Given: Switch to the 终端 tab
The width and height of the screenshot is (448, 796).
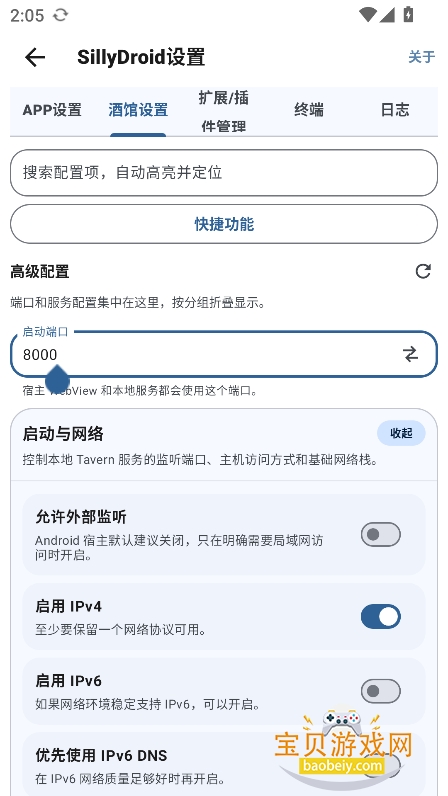Looking at the screenshot, I should [x=309, y=110].
